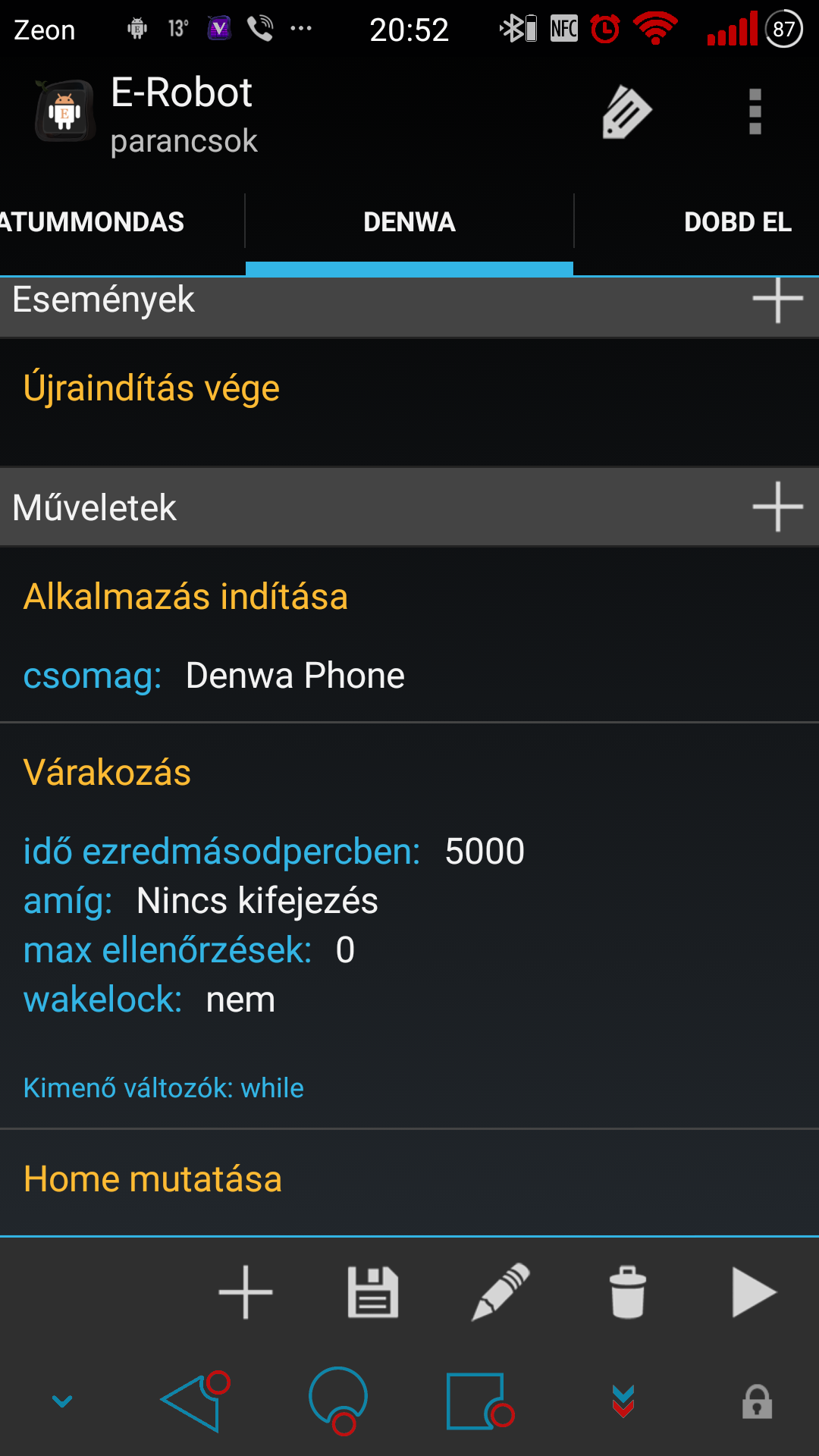The height and width of the screenshot is (1456, 819).
Task: Tap the double chevron down icon
Action: (x=623, y=1401)
